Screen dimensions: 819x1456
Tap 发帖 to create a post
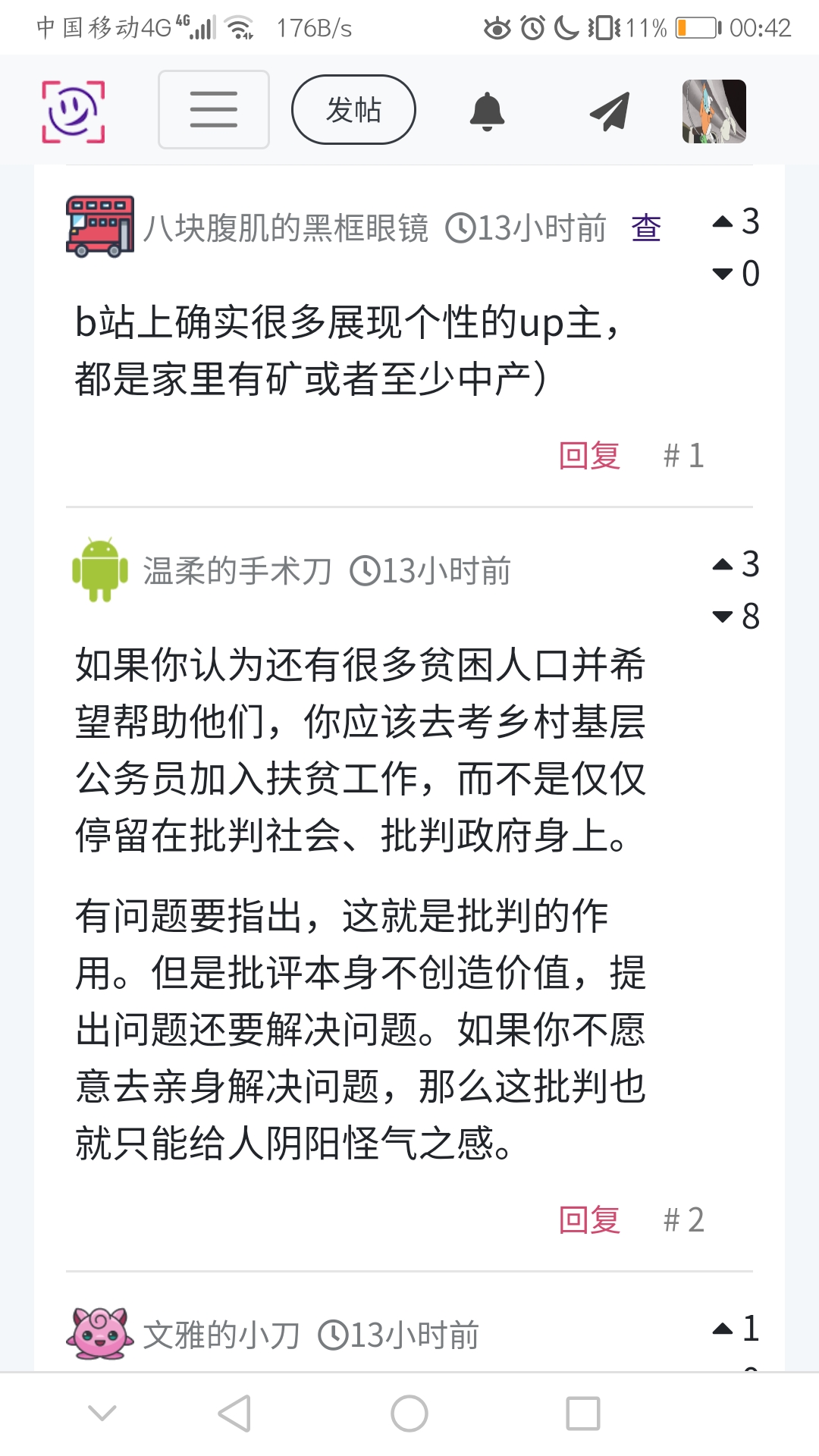pos(353,110)
